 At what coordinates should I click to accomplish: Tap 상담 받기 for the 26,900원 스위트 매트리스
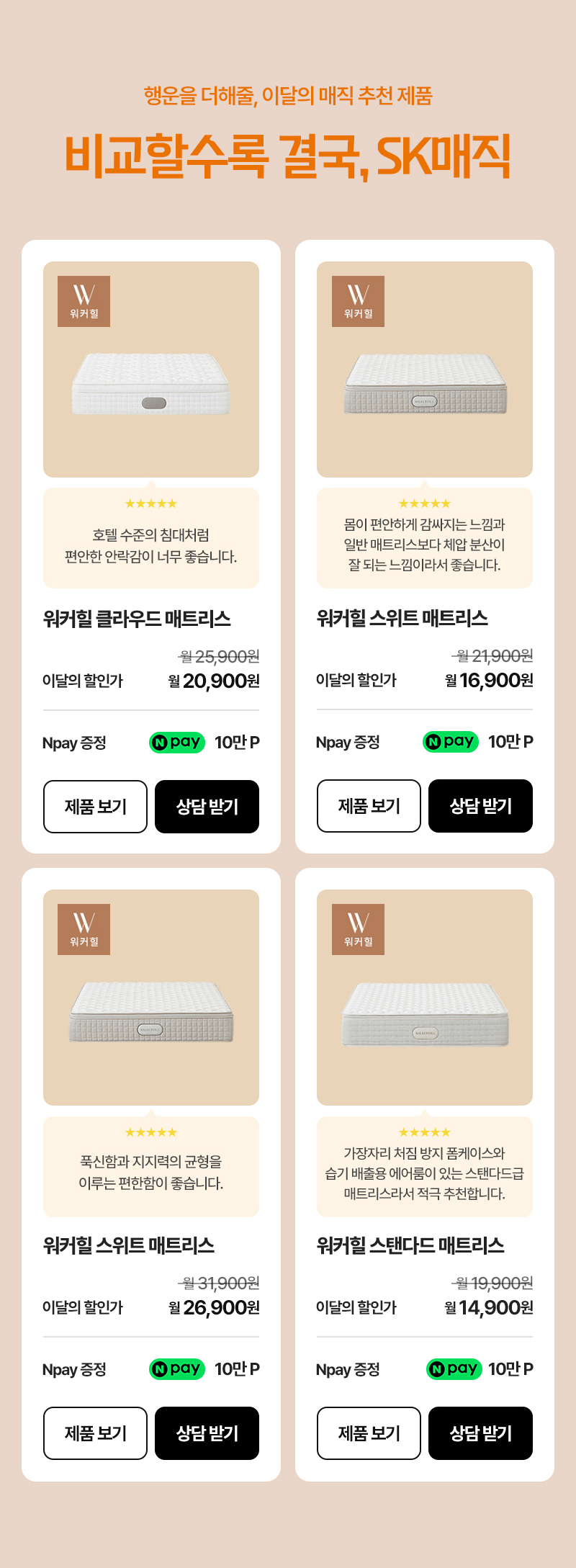(207, 1433)
